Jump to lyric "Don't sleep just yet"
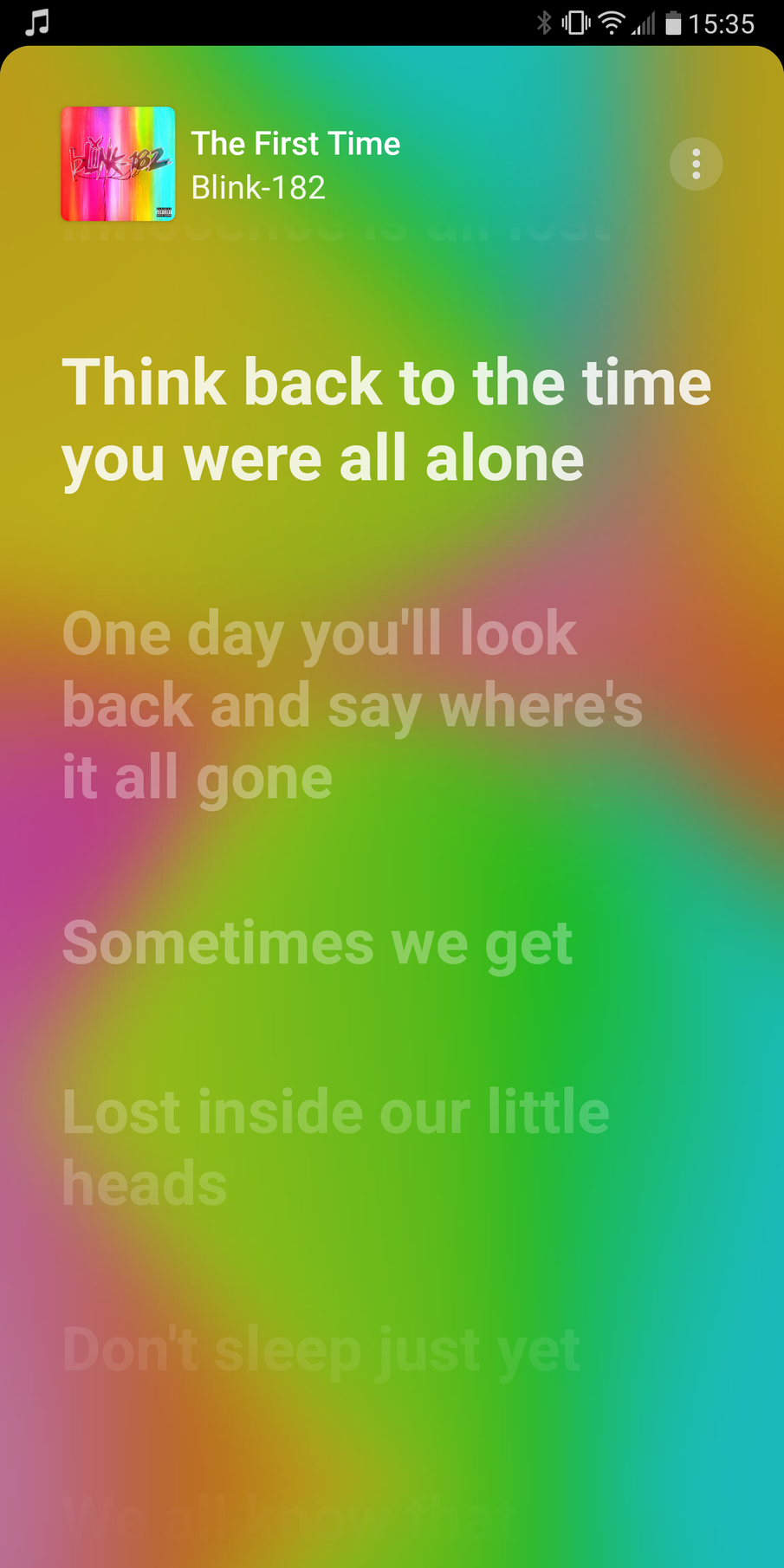The image size is (784, 1568). 321,1350
